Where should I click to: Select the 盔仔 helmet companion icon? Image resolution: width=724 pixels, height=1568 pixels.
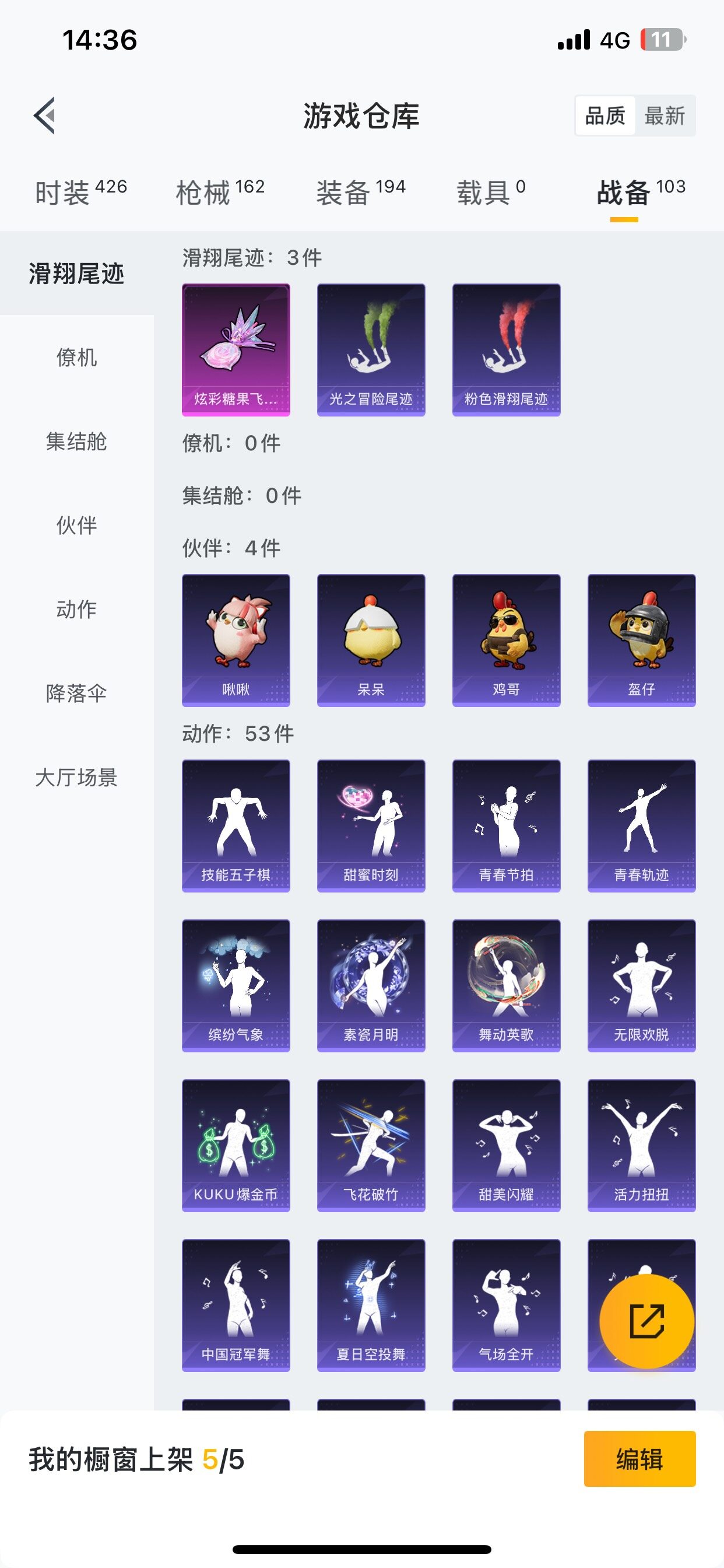click(x=641, y=638)
